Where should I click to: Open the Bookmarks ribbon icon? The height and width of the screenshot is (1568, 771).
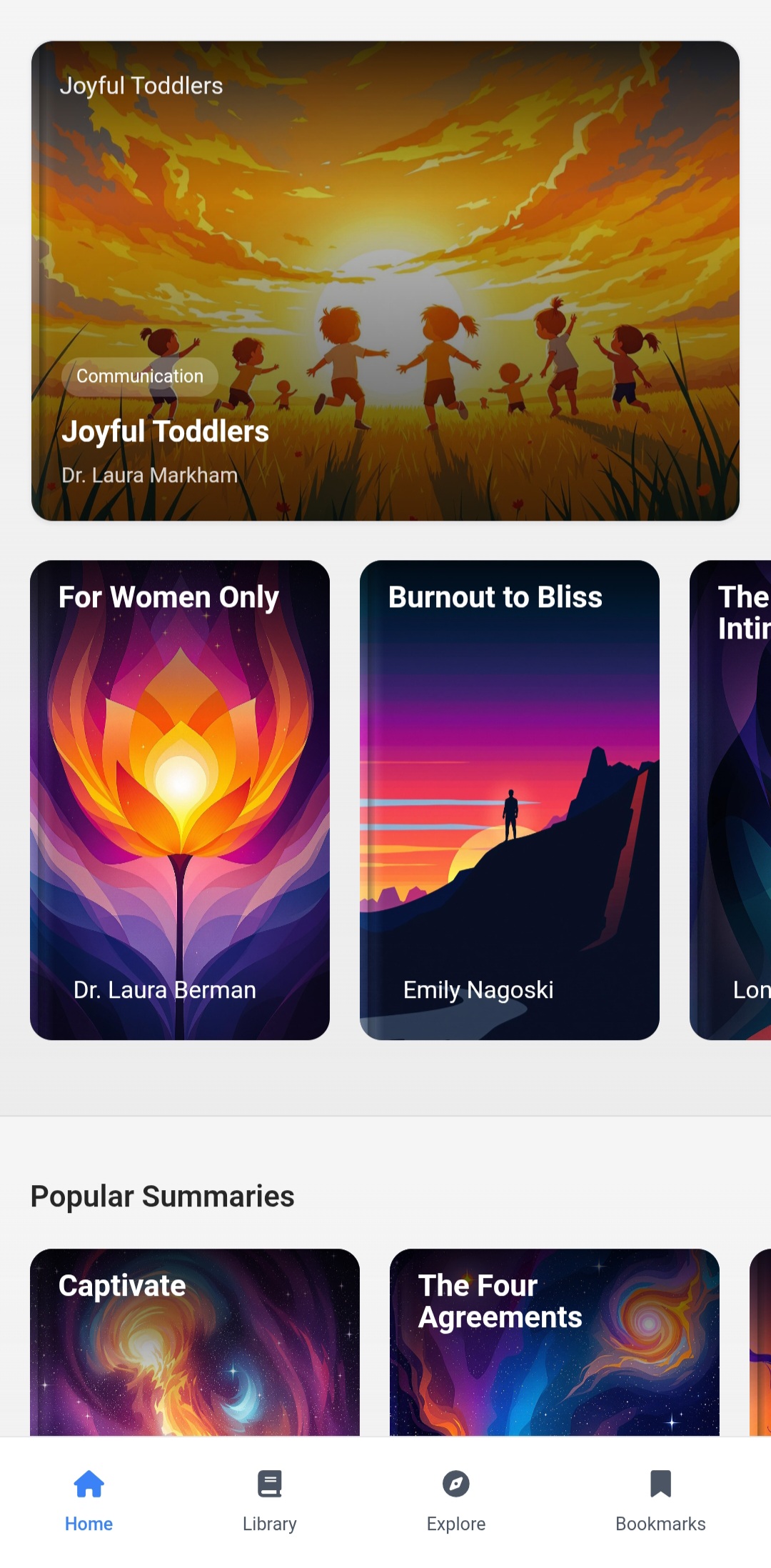point(660,1484)
